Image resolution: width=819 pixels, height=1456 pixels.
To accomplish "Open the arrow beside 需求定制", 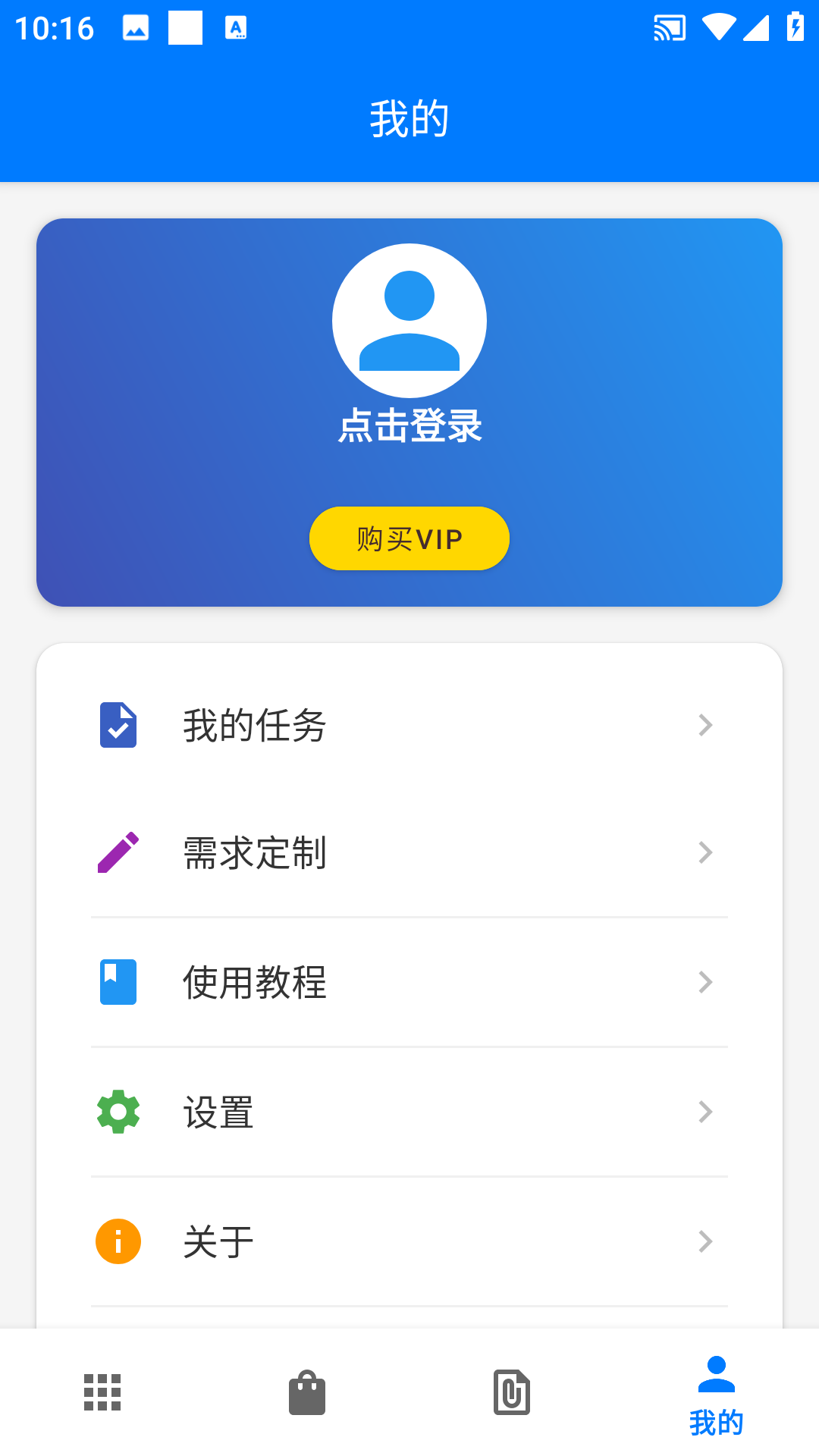I will 705,853.
